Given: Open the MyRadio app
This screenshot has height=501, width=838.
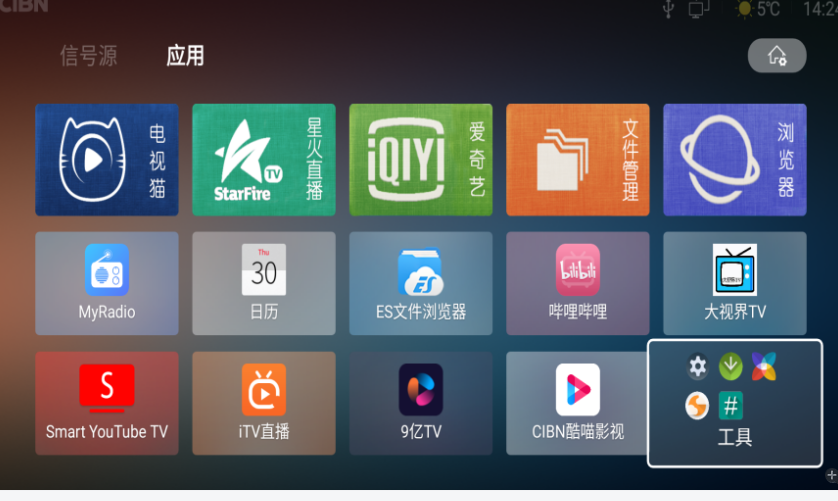Looking at the screenshot, I should (107, 283).
